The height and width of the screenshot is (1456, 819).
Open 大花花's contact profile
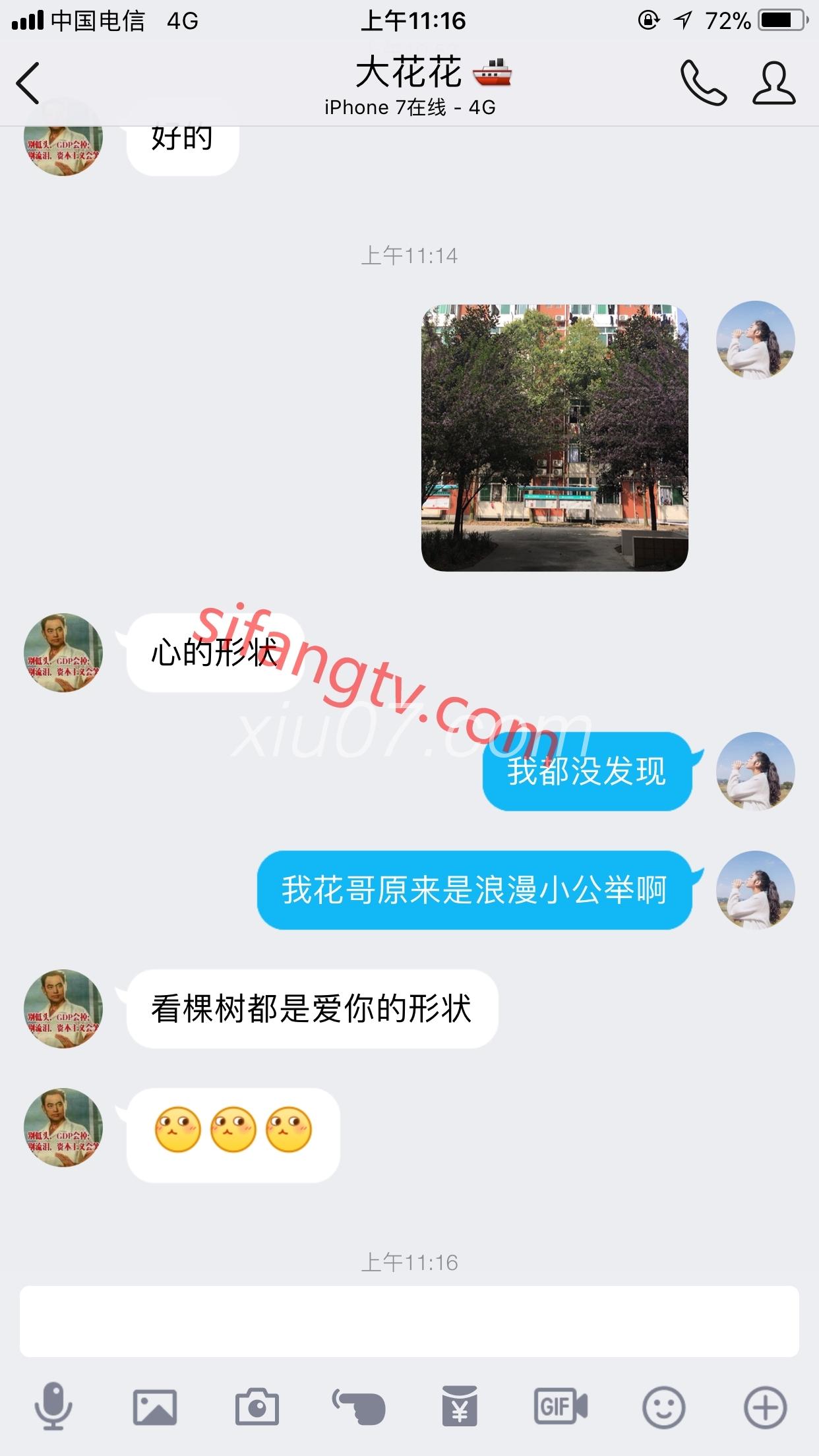coord(774,83)
